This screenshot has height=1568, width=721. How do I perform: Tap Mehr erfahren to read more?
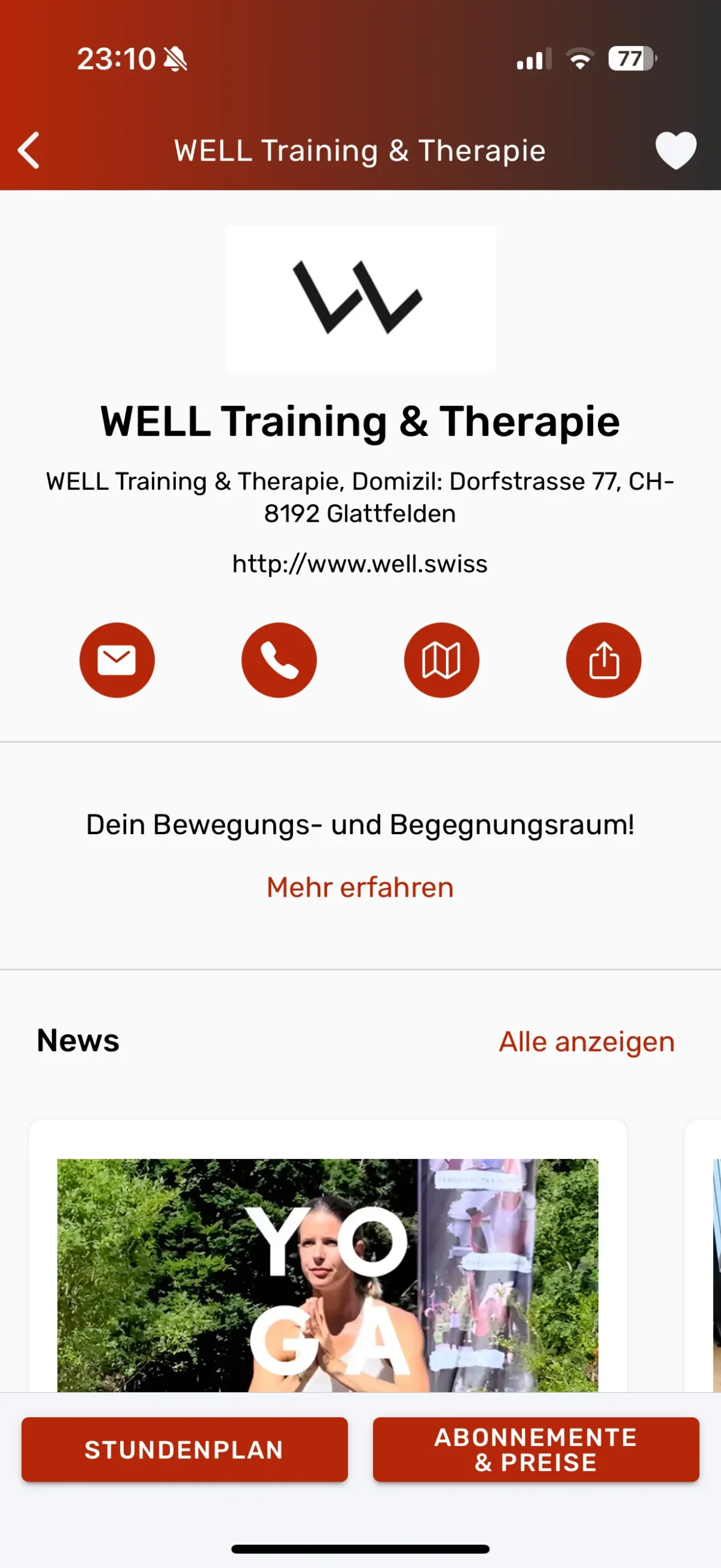coord(360,888)
